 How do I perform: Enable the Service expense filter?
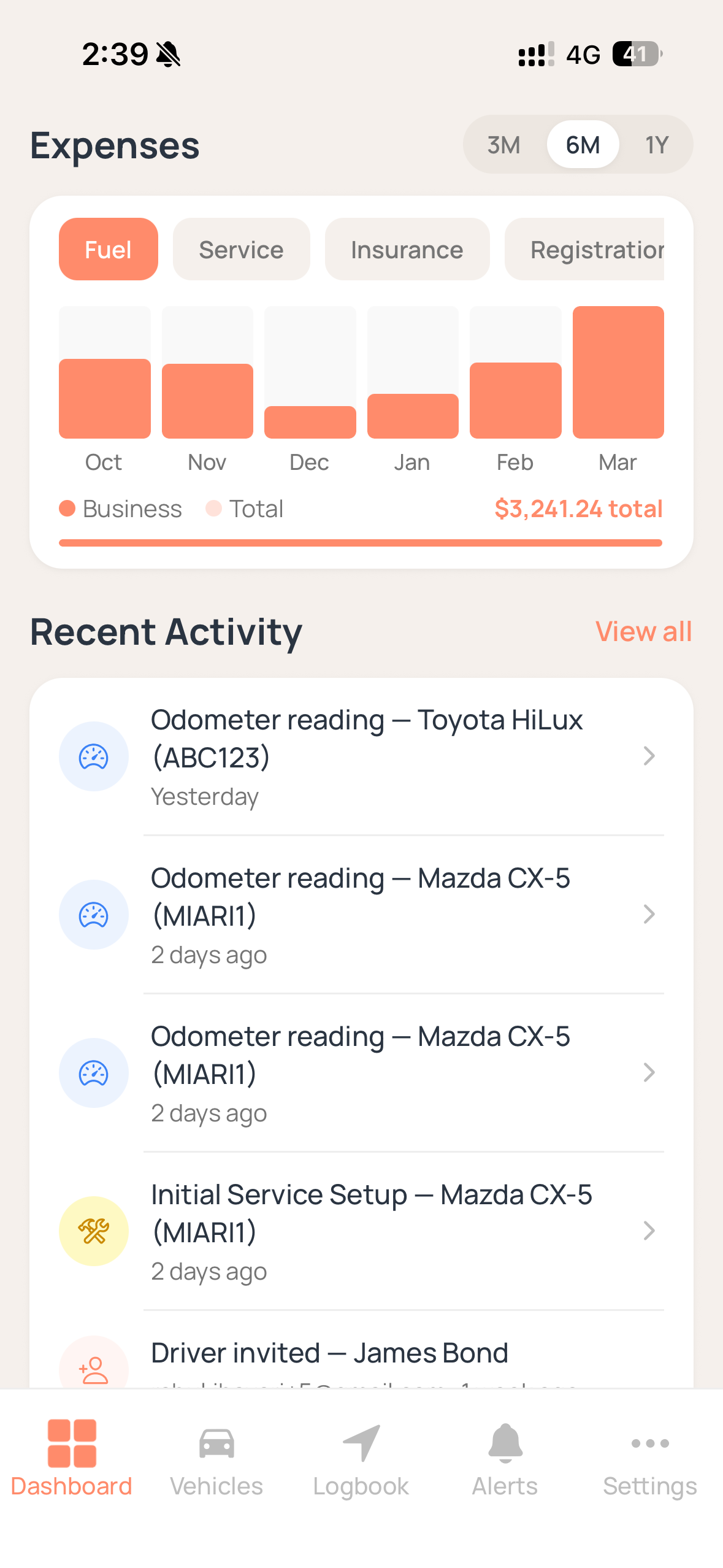pos(241,249)
